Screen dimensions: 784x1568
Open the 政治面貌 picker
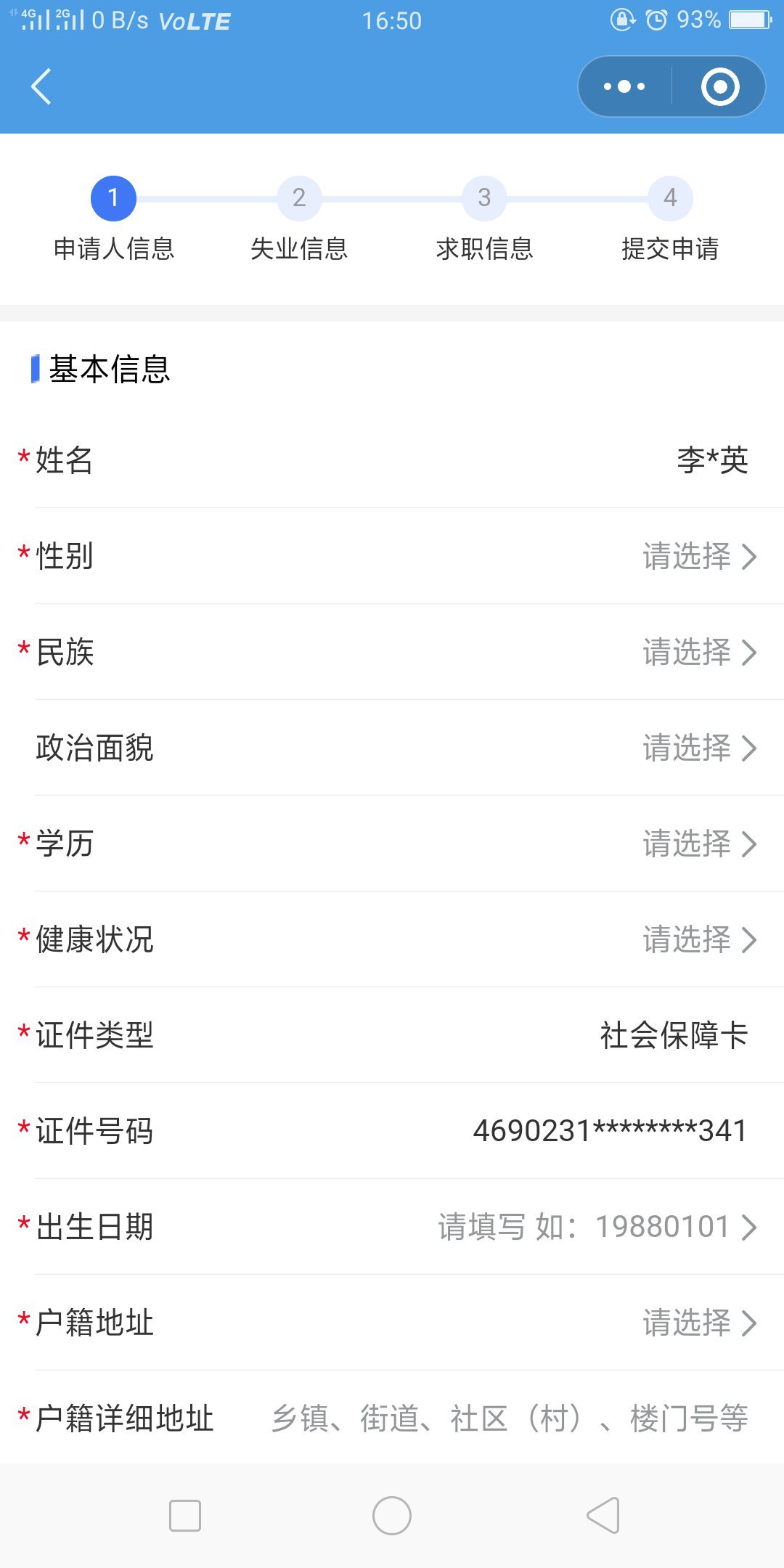click(698, 748)
